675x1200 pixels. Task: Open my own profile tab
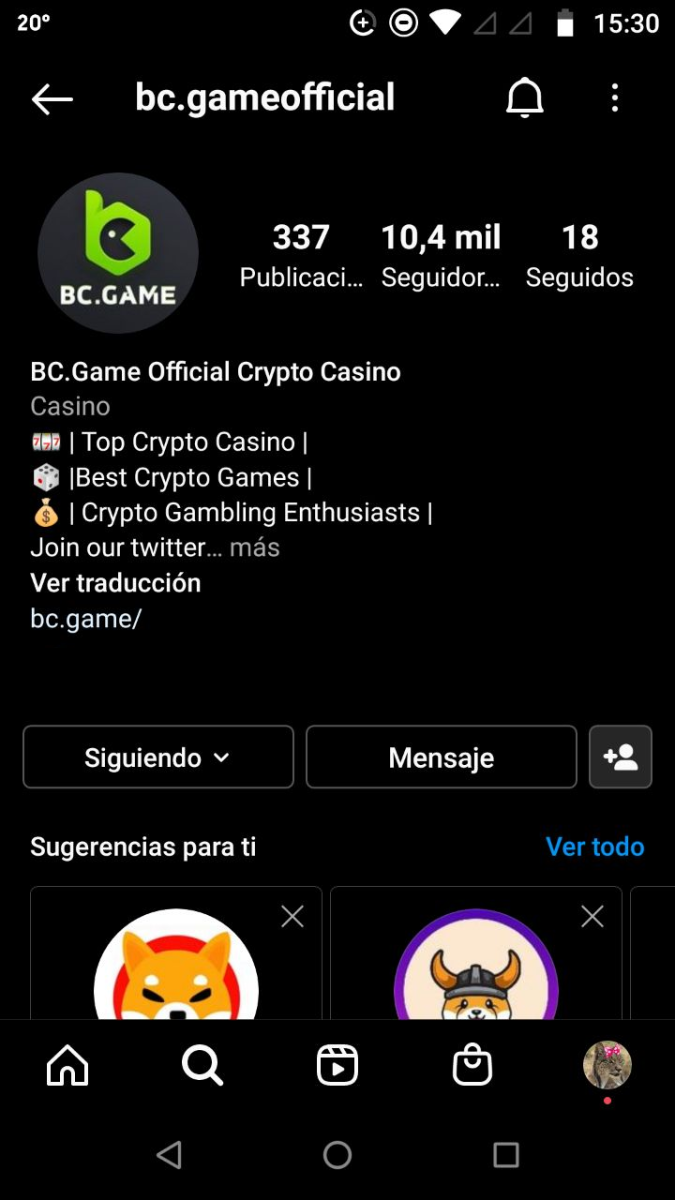coord(607,1066)
